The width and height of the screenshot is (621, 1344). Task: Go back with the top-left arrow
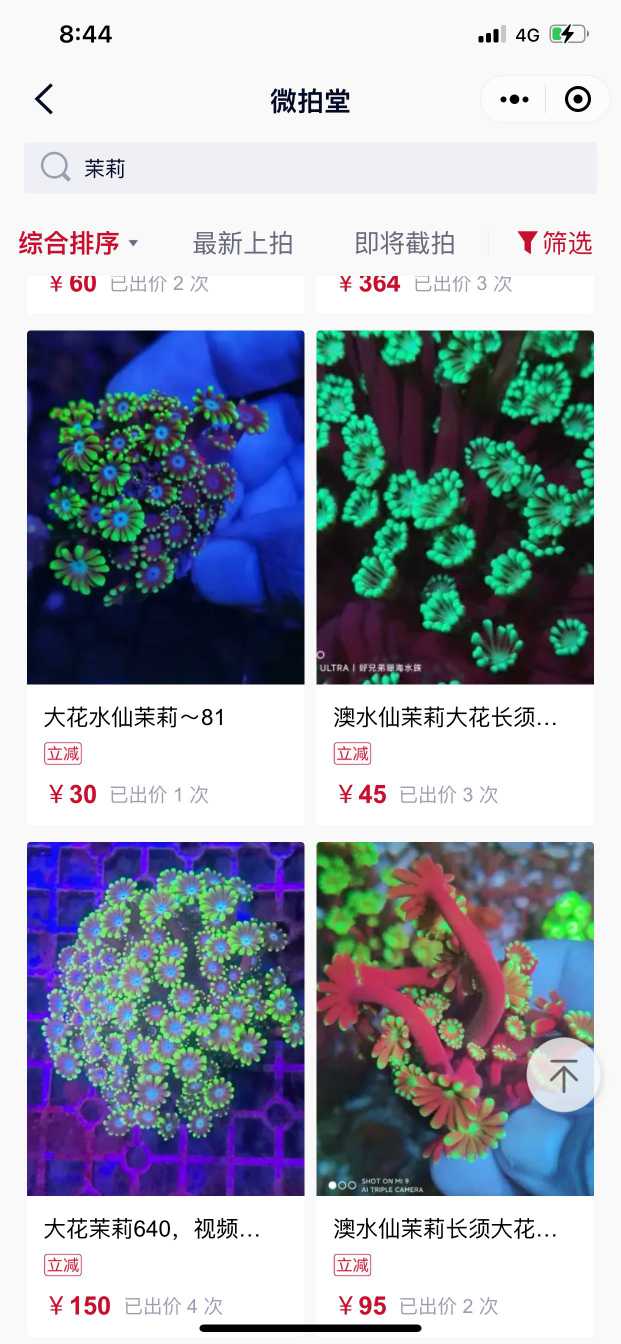coord(44,100)
